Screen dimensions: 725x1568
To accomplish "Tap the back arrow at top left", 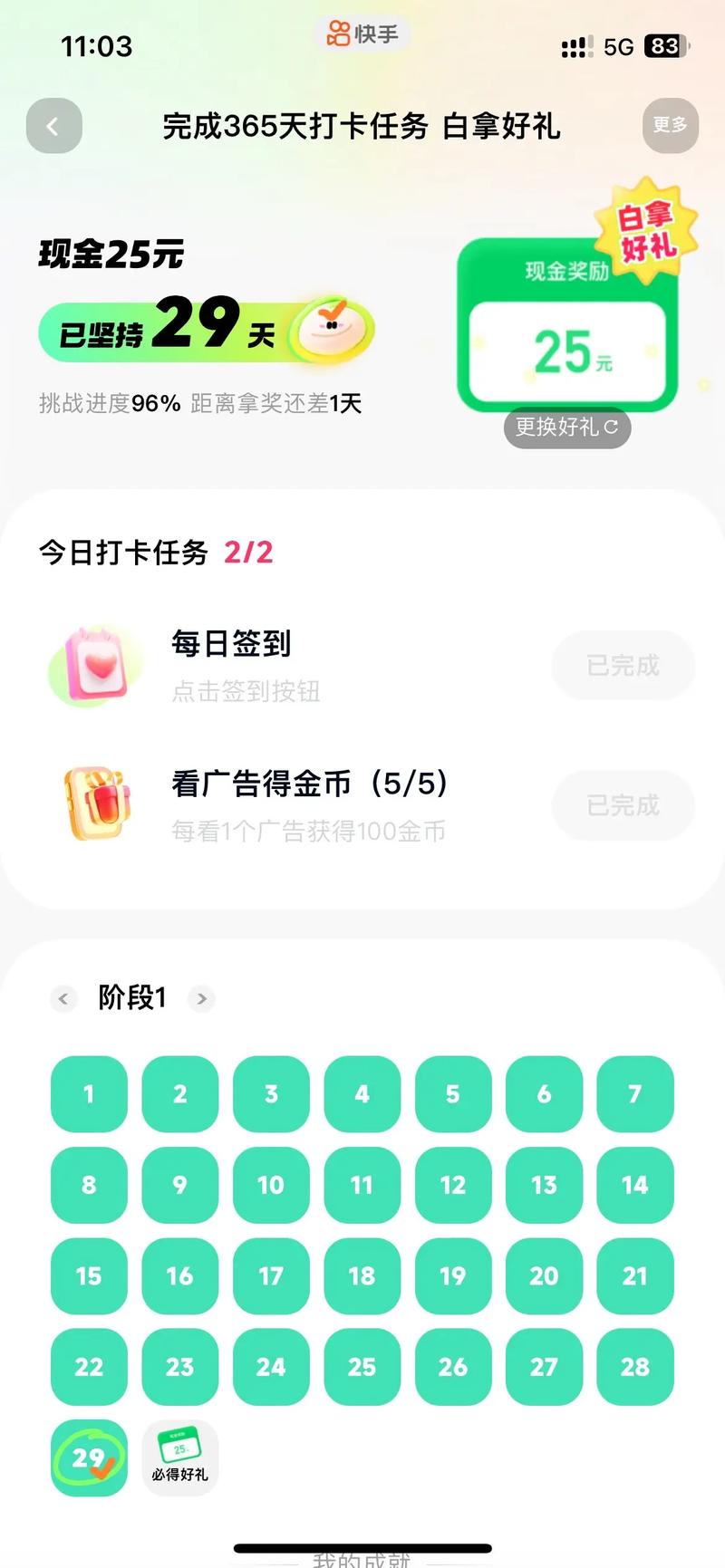I will [53, 126].
